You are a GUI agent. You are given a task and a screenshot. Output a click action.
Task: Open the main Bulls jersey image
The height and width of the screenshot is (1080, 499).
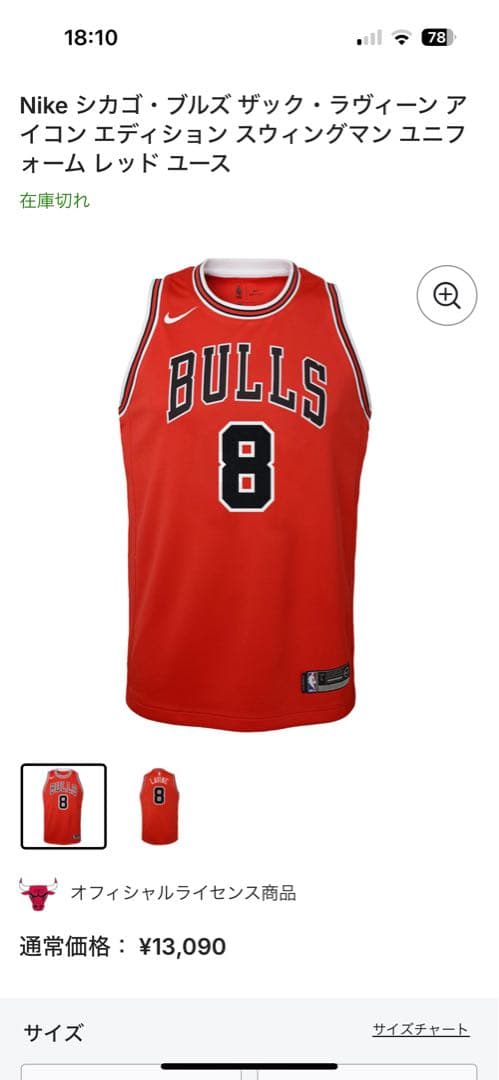245,493
